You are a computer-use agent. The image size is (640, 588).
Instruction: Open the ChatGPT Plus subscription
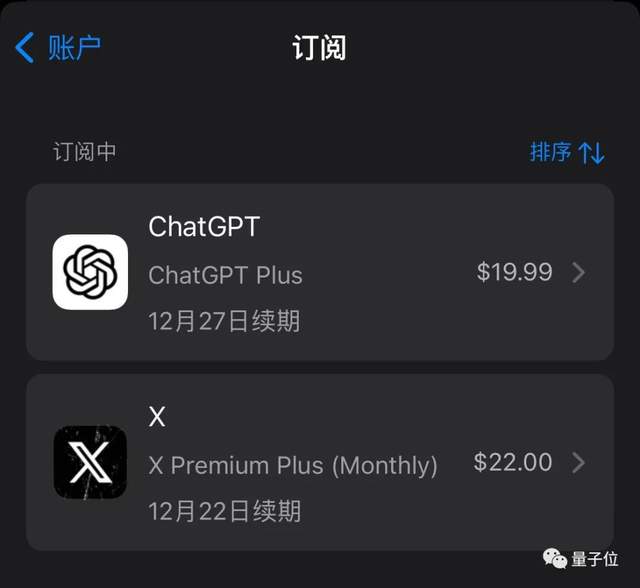(x=320, y=272)
